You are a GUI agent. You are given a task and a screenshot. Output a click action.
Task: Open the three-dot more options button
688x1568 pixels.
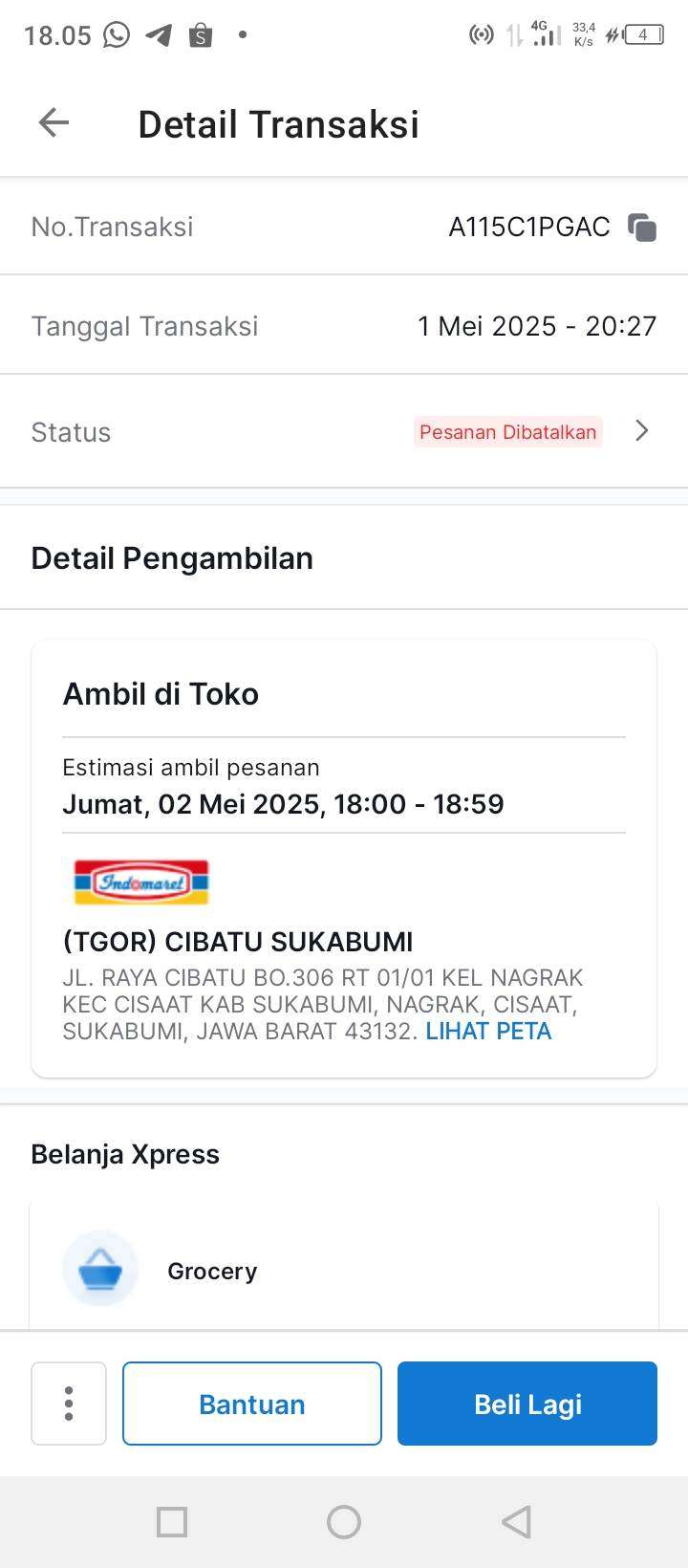[69, 1404]
